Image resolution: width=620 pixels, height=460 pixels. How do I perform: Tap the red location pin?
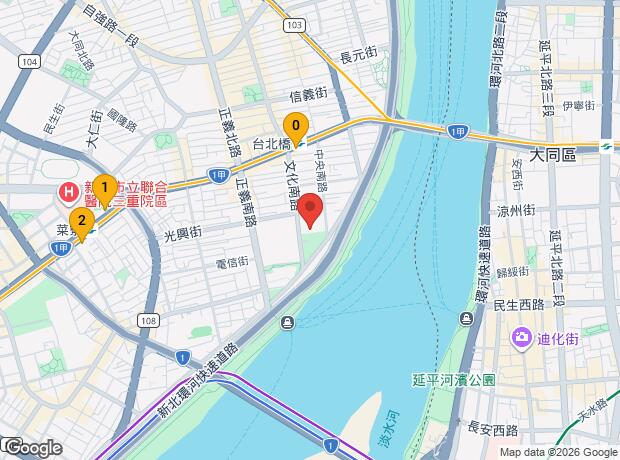click(x=311, y=211)
